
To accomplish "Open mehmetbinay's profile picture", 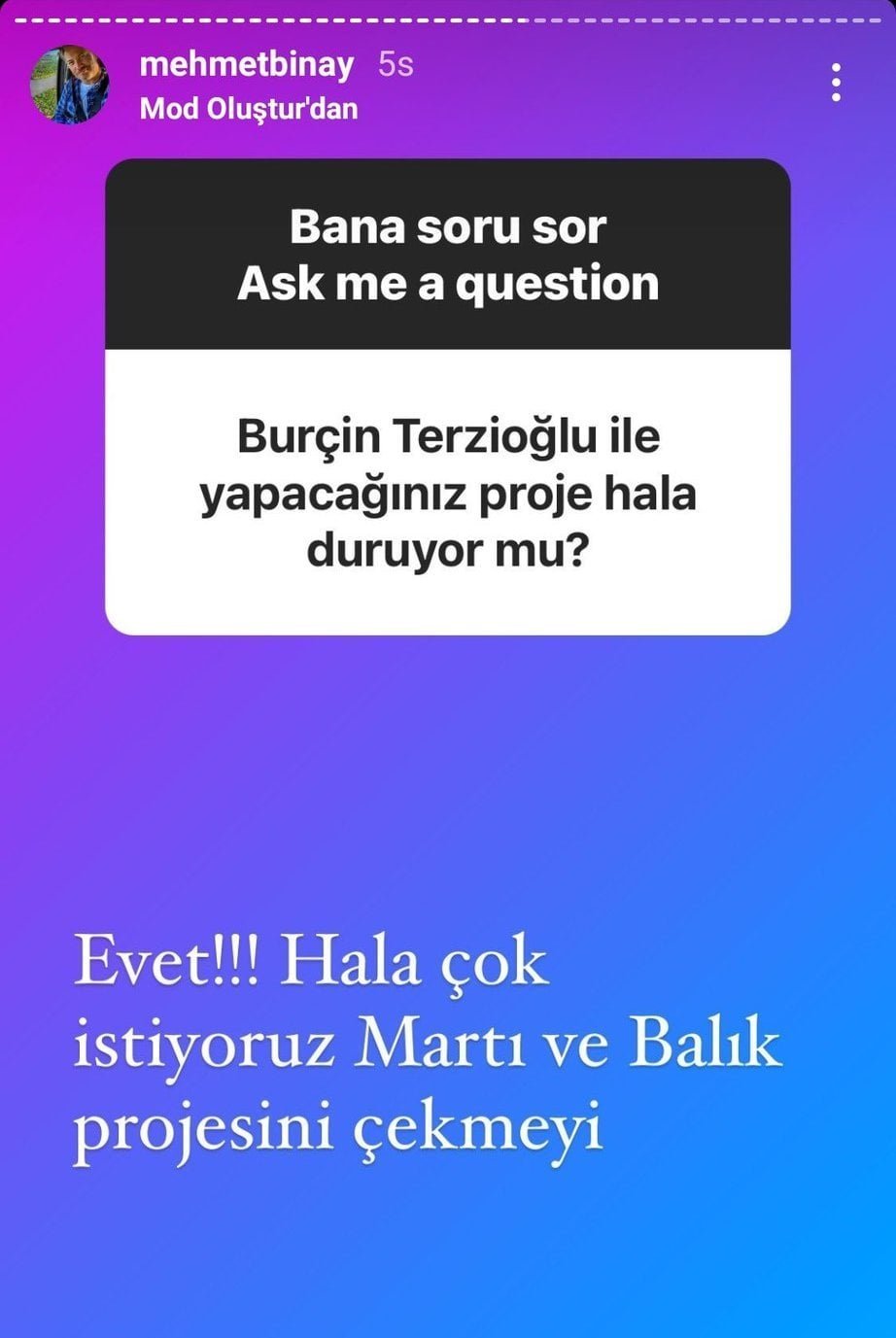I will pyautogui.click(x=69, y=85).
